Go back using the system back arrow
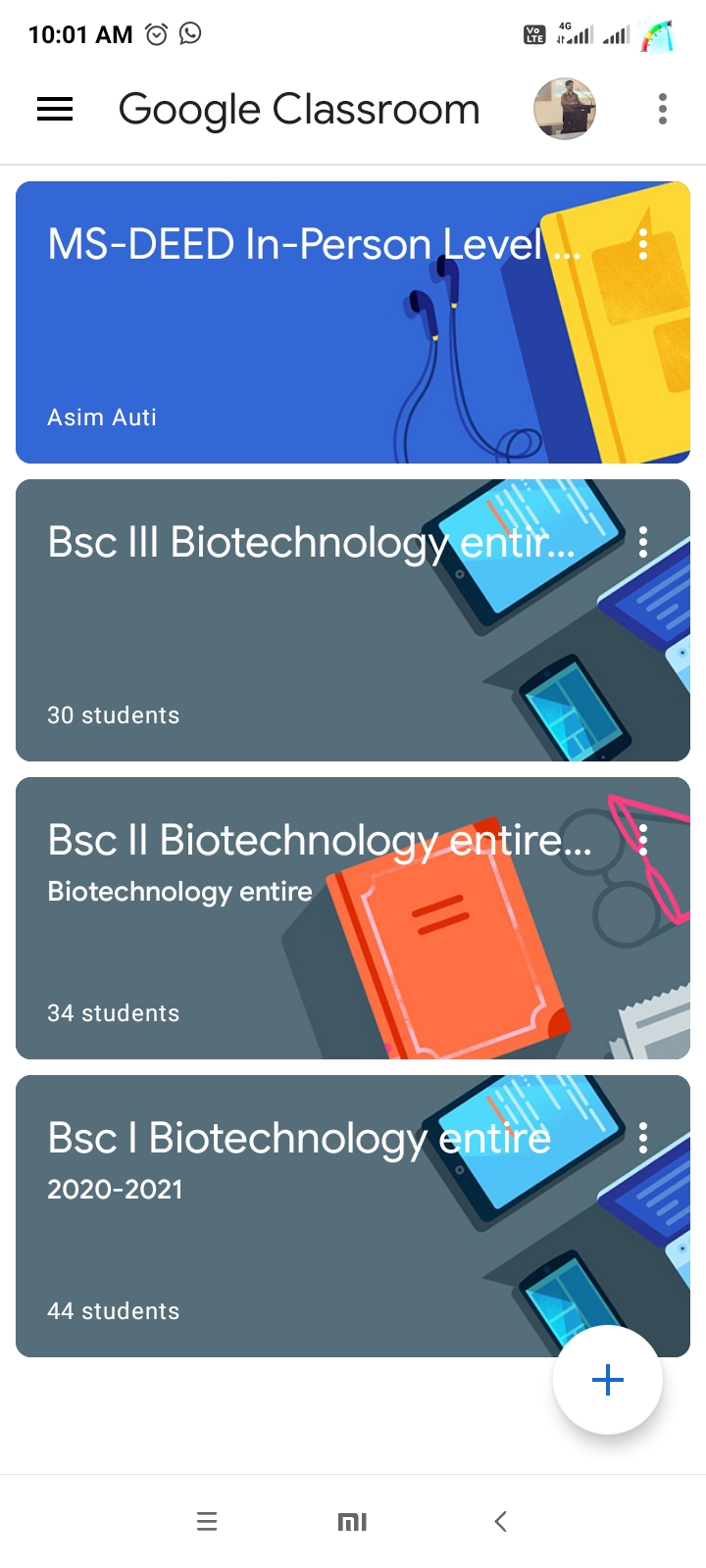The image size is (706, 1568). pyautogui.click(x=501, y=1521)
